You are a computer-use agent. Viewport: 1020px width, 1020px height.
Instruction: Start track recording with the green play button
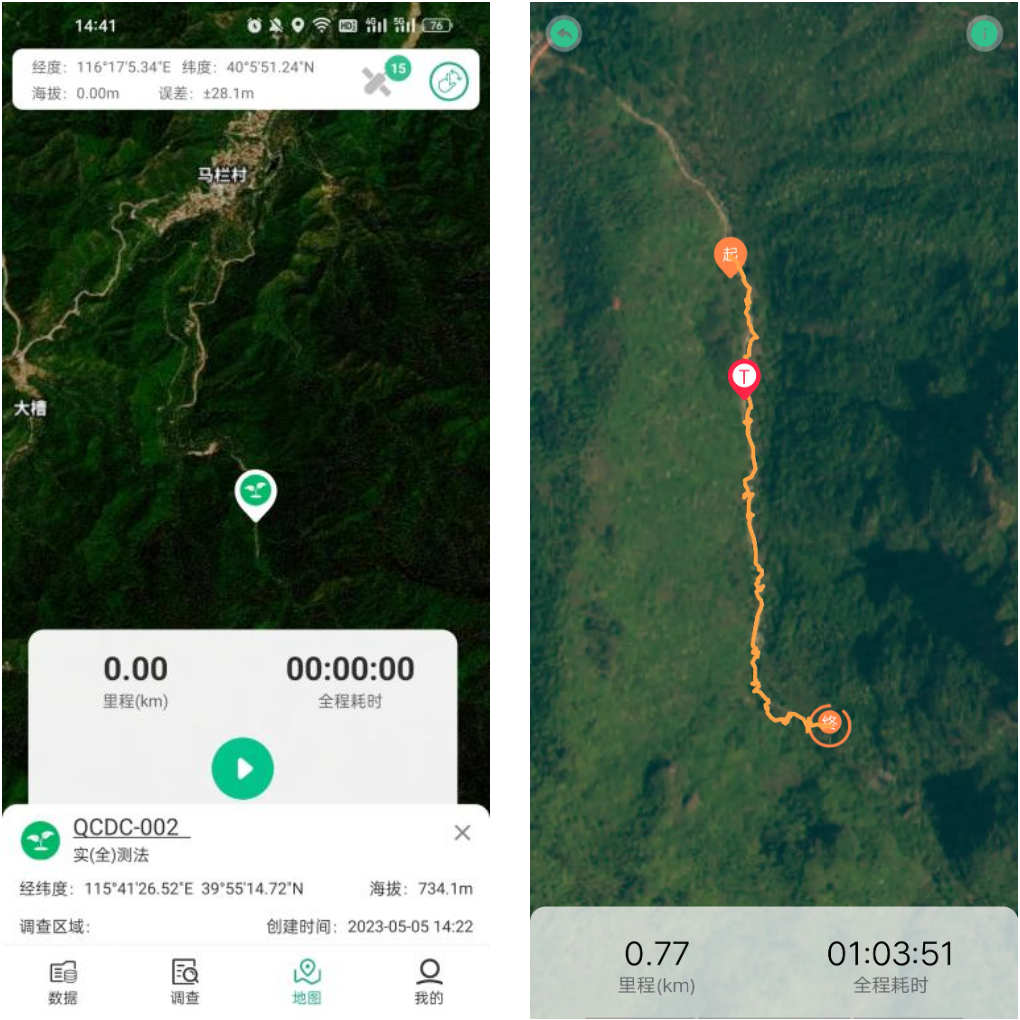click(242, 768)
